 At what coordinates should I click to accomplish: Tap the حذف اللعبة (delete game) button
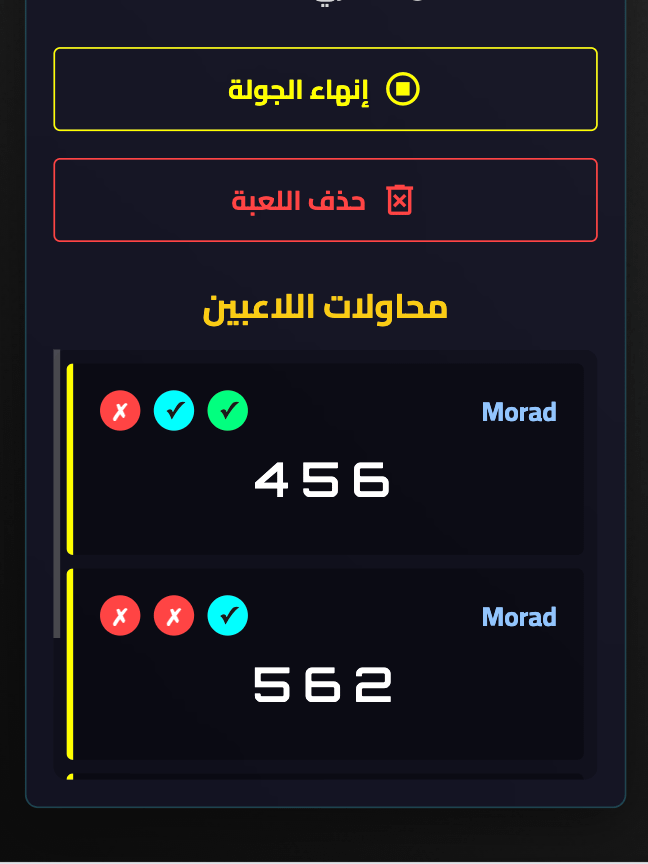pyautogui.click(x=325, y=200)
